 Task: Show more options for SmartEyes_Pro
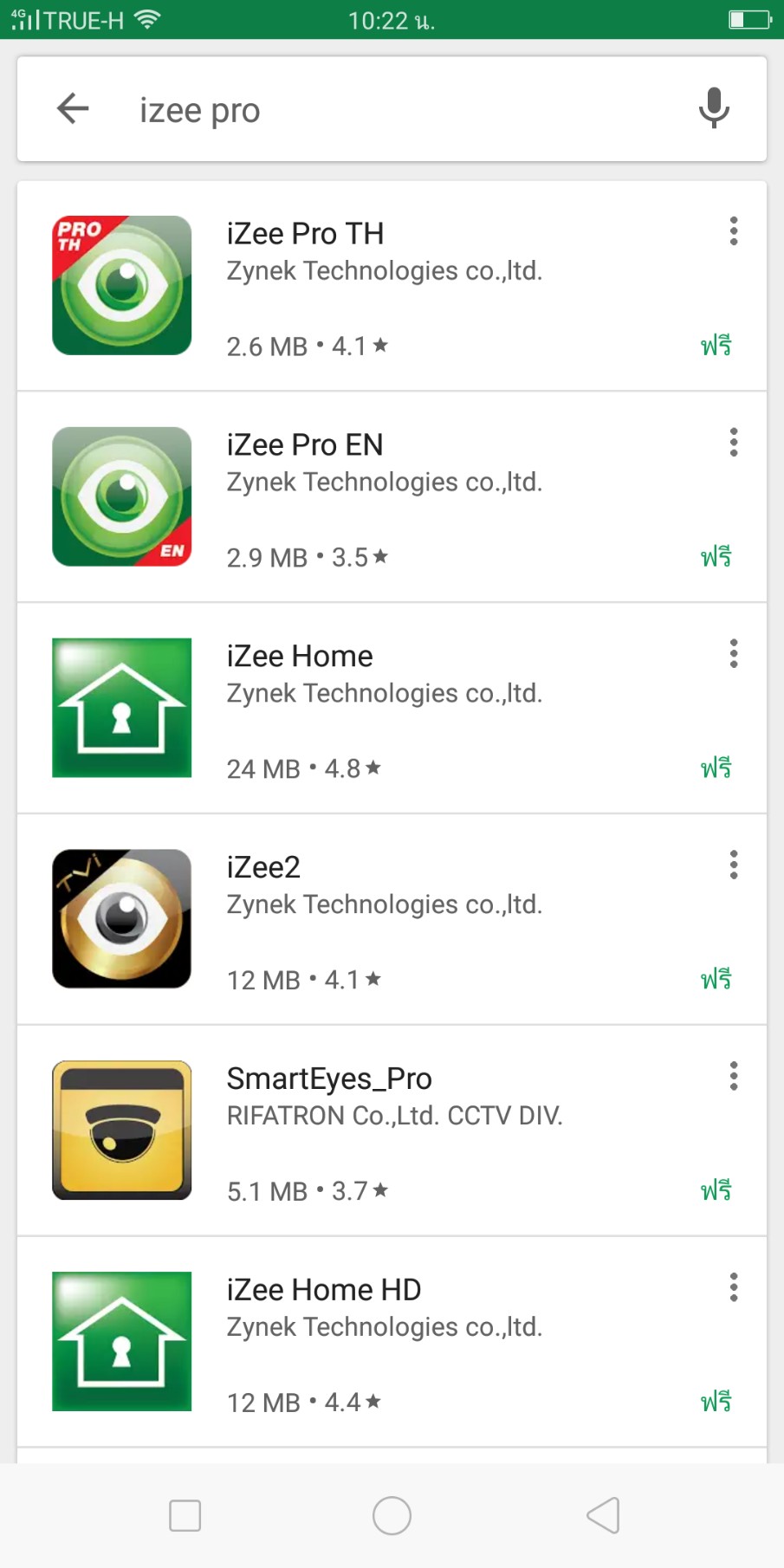[733, 1076]
